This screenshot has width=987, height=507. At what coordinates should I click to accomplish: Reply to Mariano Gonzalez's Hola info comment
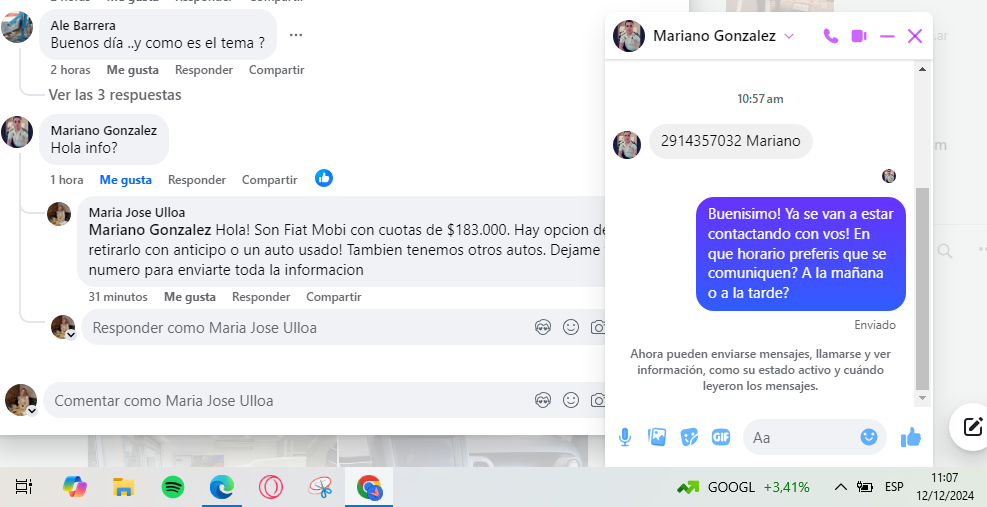click(x=196, y=180)
